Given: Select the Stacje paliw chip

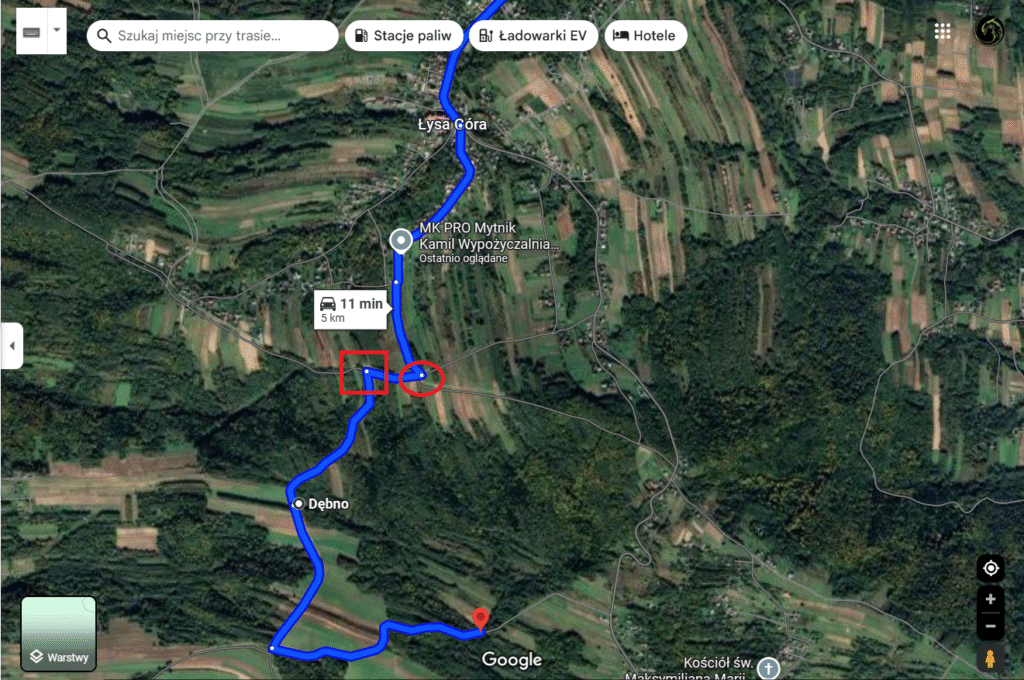Looking at the screenshot, I should pyautogui.click(x=404, y=36).
